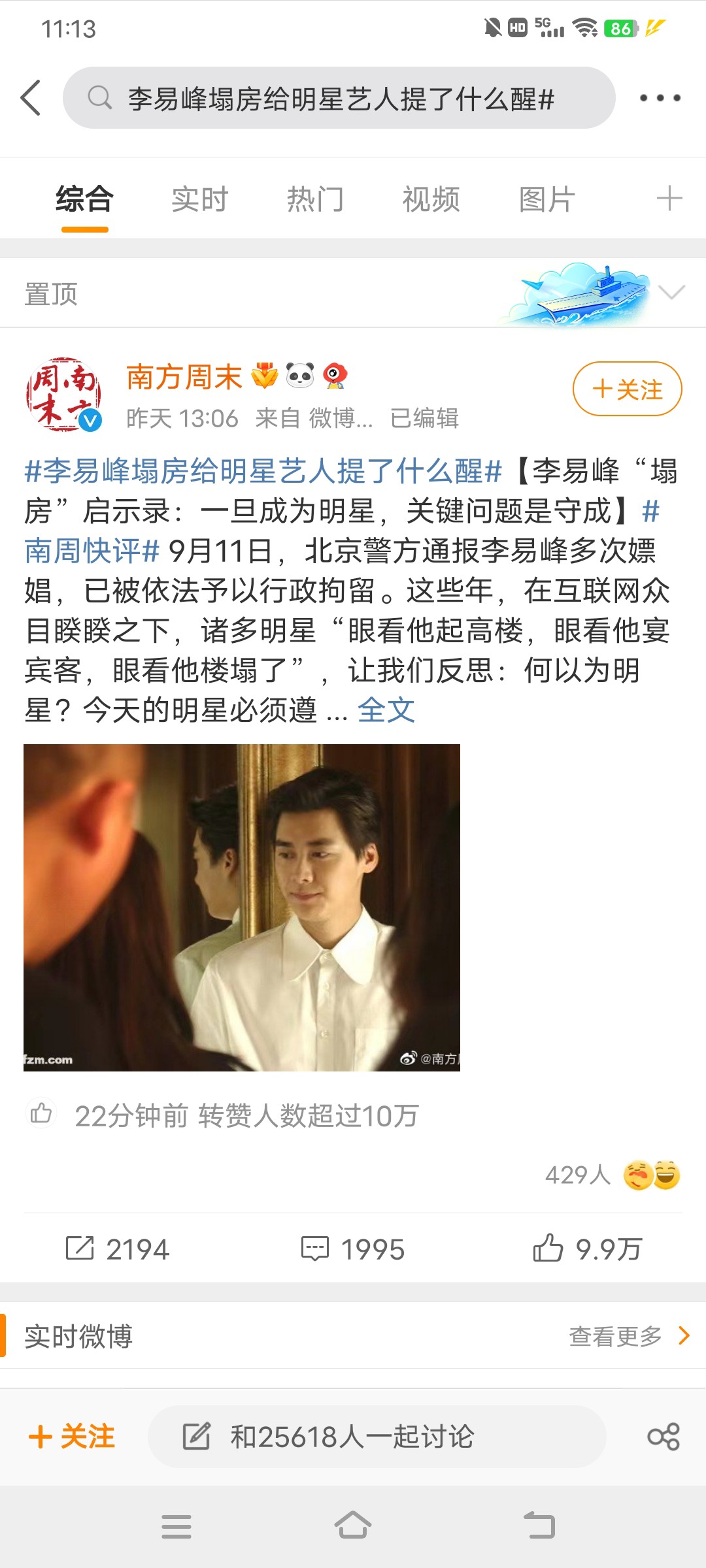Add a tab with the plus icon
This screenshot has width=706, height=1568.
click(x=669, y=199)
